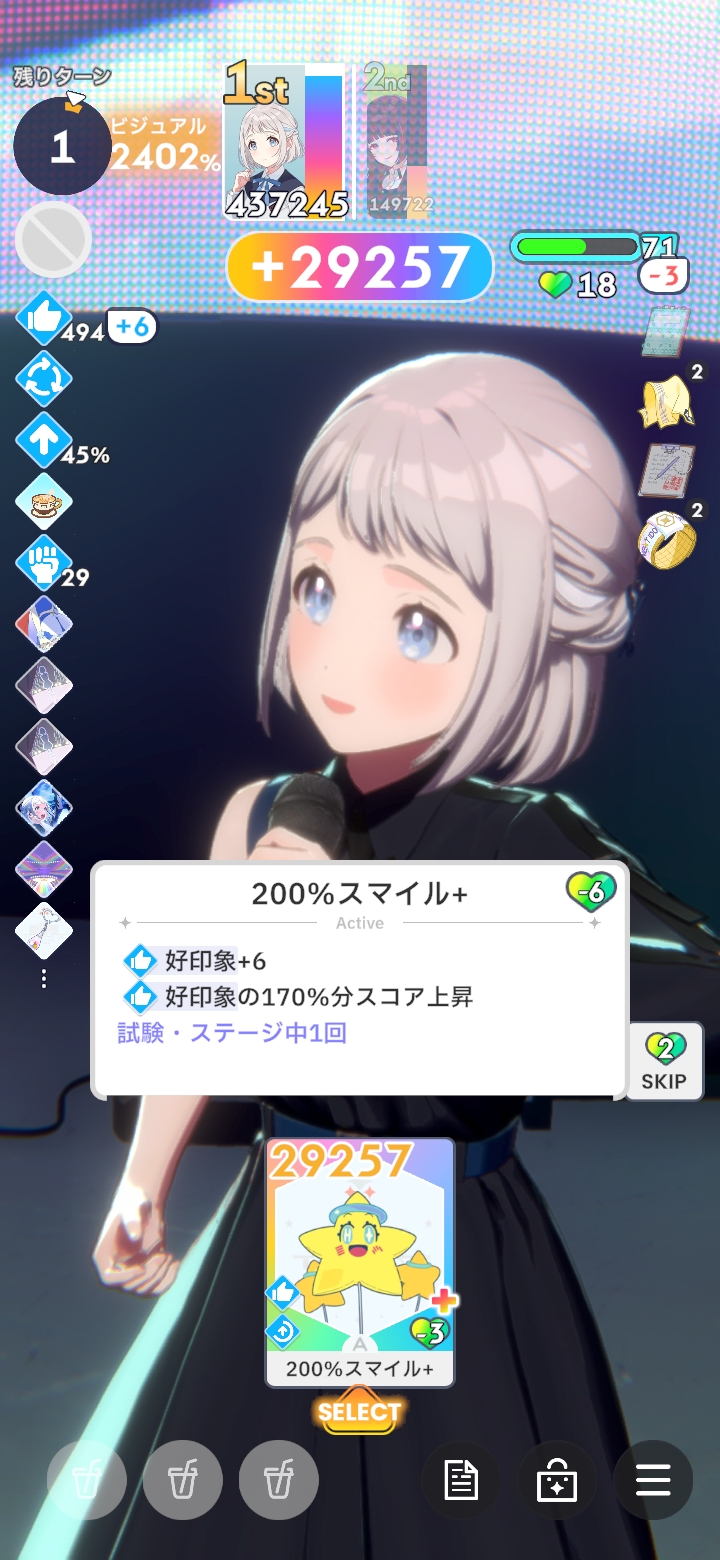
Task: View the circular arrows status icon
Action: pyautogui.click(x=44, y=380)
